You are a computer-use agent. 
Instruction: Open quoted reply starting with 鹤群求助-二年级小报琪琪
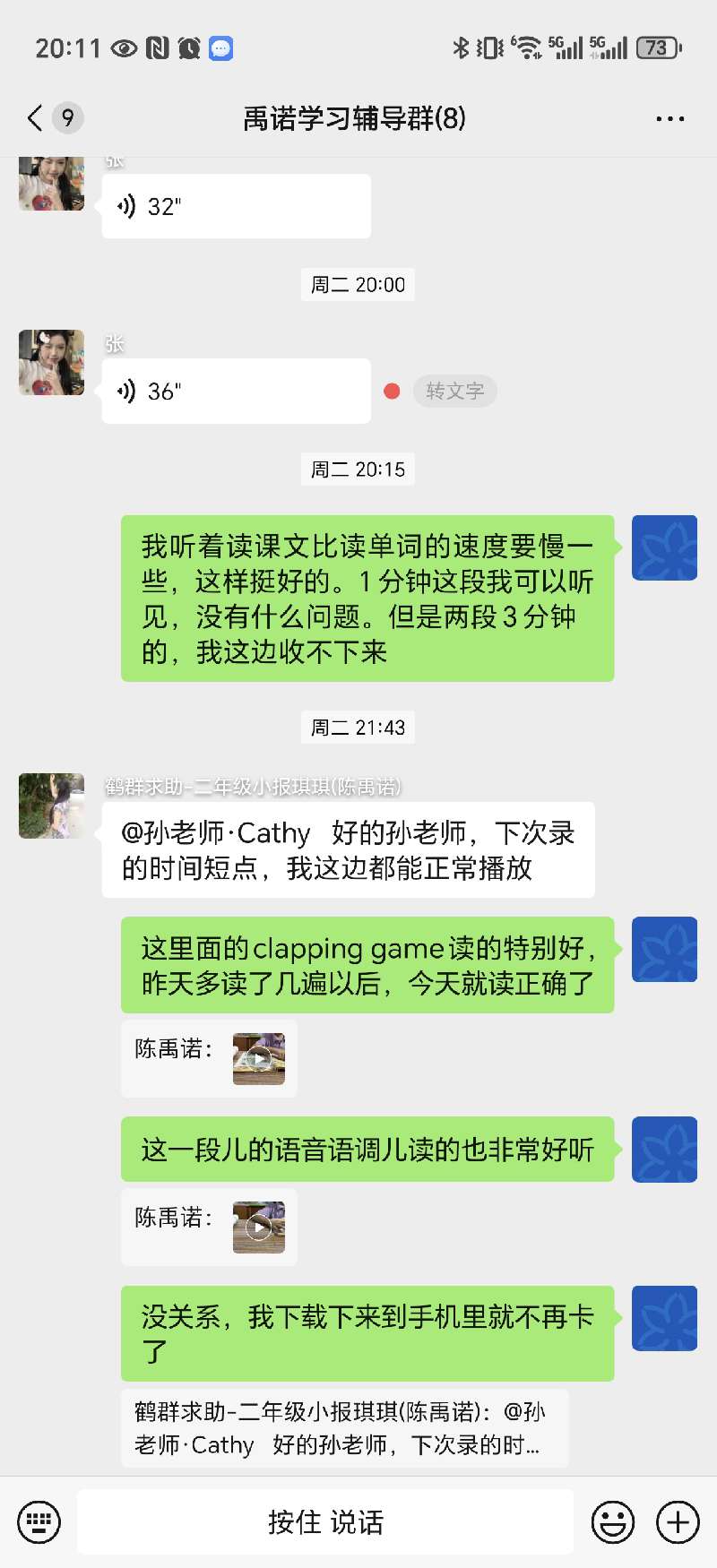[344, 1428]
